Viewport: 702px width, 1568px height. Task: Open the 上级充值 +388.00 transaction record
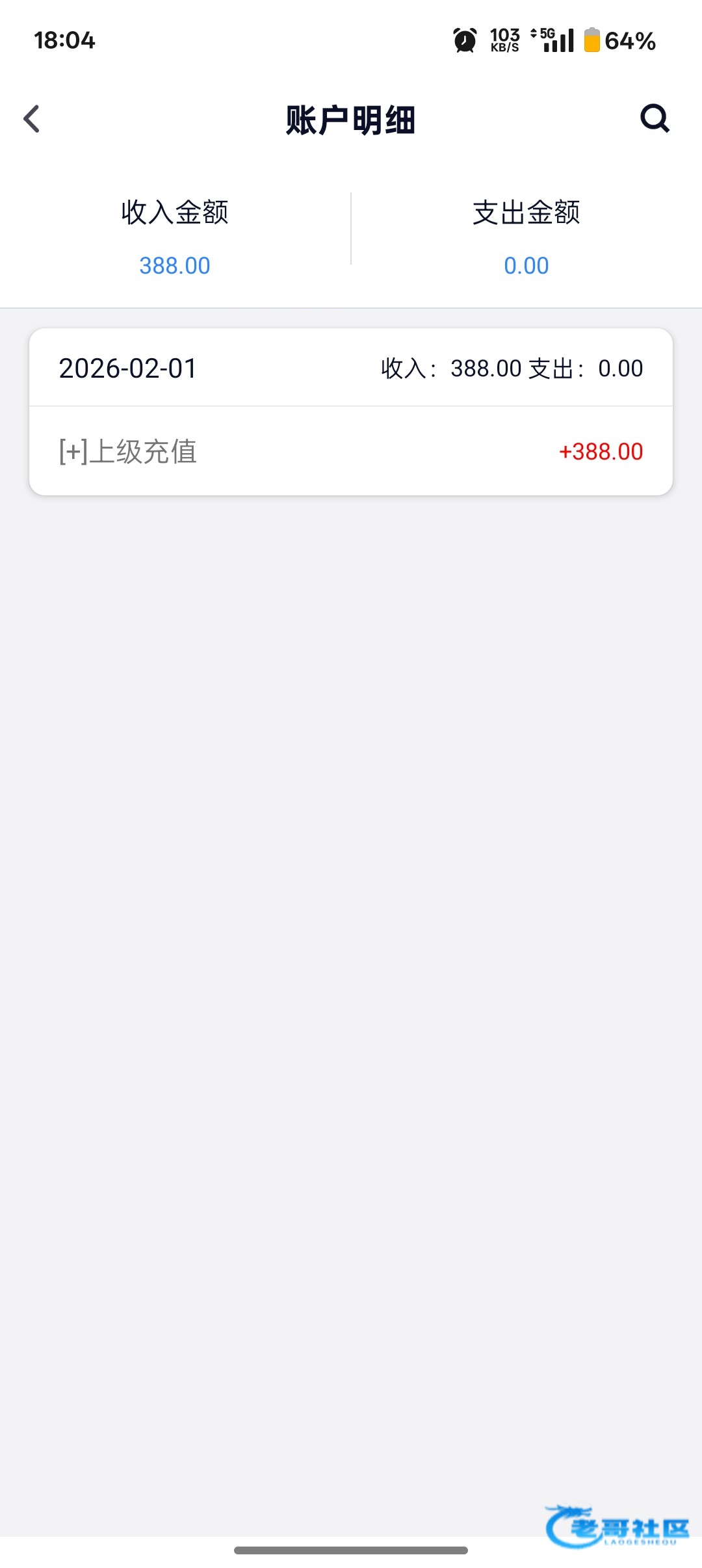[351, 451]
